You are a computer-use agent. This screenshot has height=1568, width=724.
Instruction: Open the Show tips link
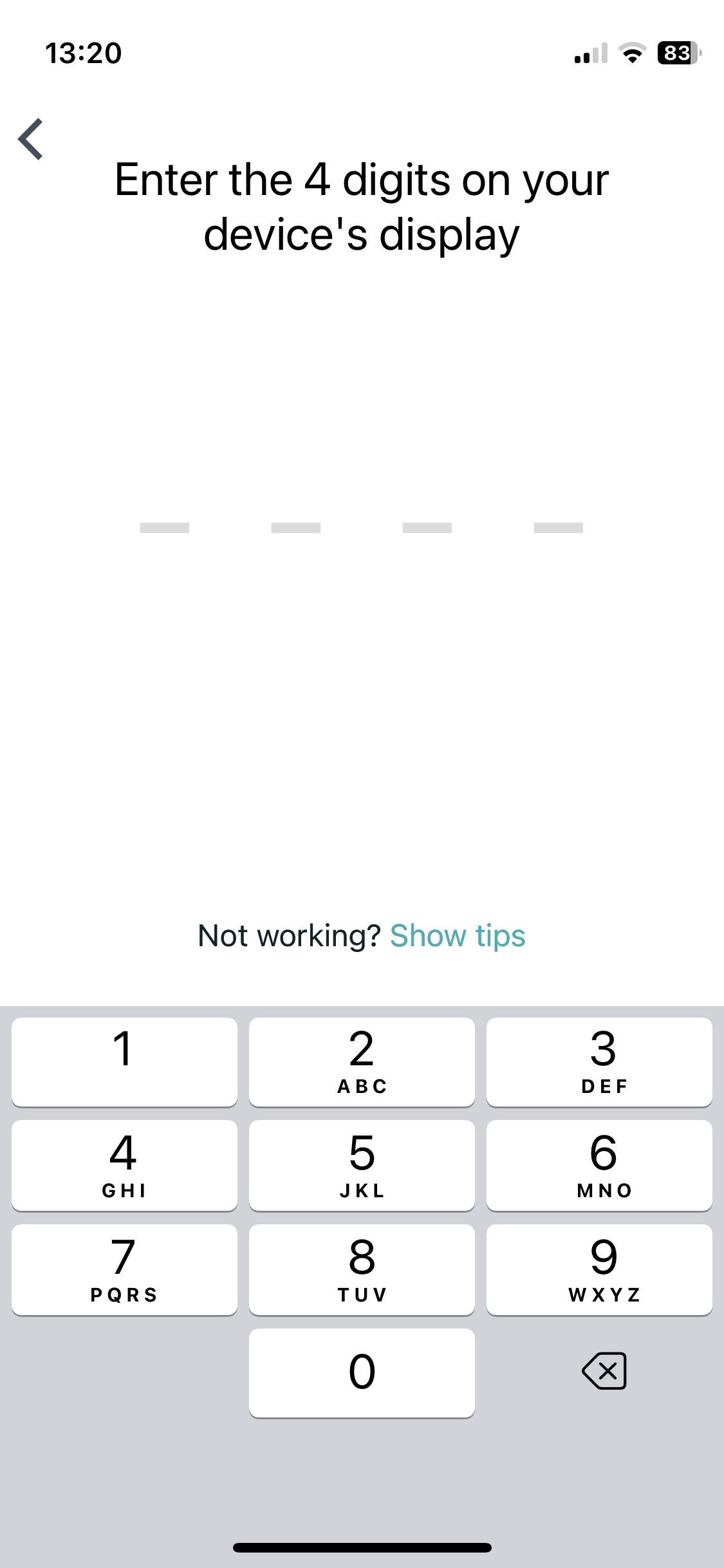458,935
